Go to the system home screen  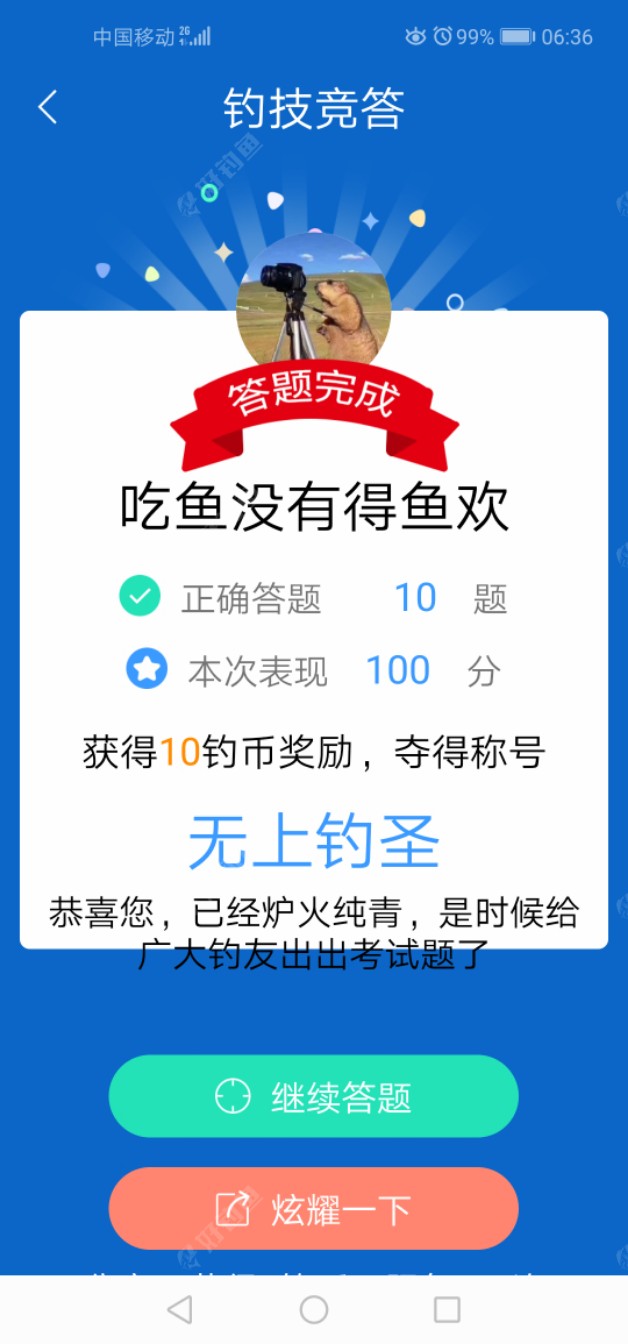tap(314, 1310)
